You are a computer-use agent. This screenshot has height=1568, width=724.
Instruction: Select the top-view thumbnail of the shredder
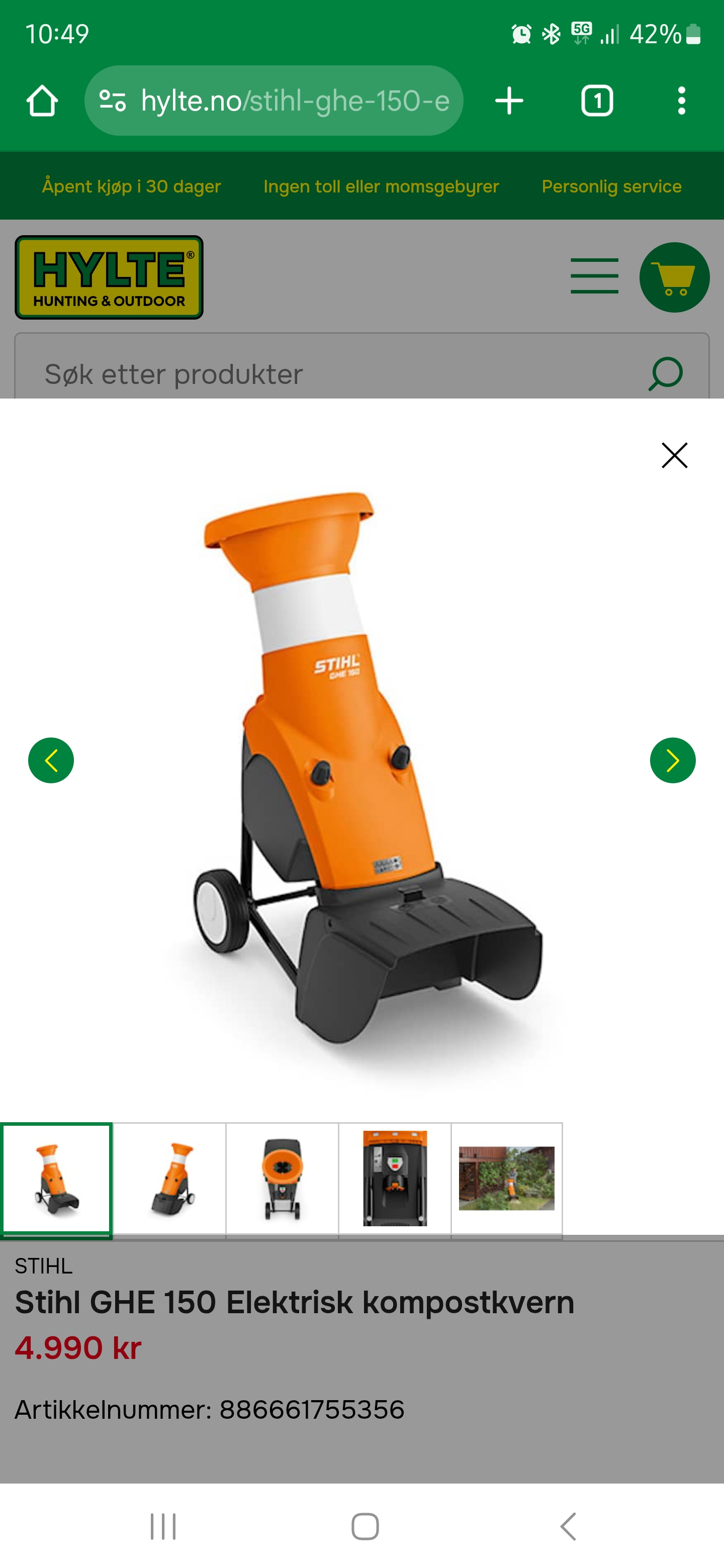click(282, 1179)
